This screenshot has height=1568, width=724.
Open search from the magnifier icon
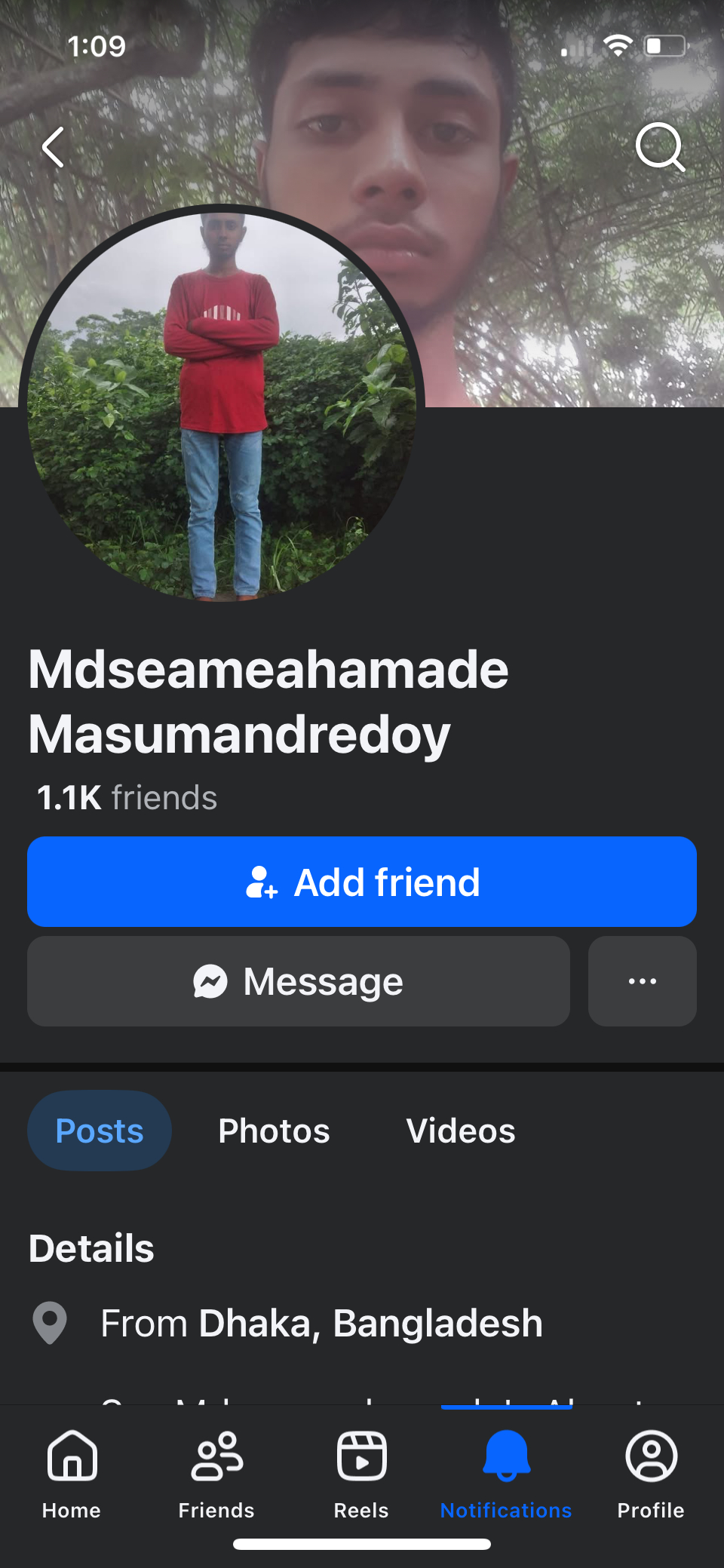pyautogui.click(x=661, y=147)
